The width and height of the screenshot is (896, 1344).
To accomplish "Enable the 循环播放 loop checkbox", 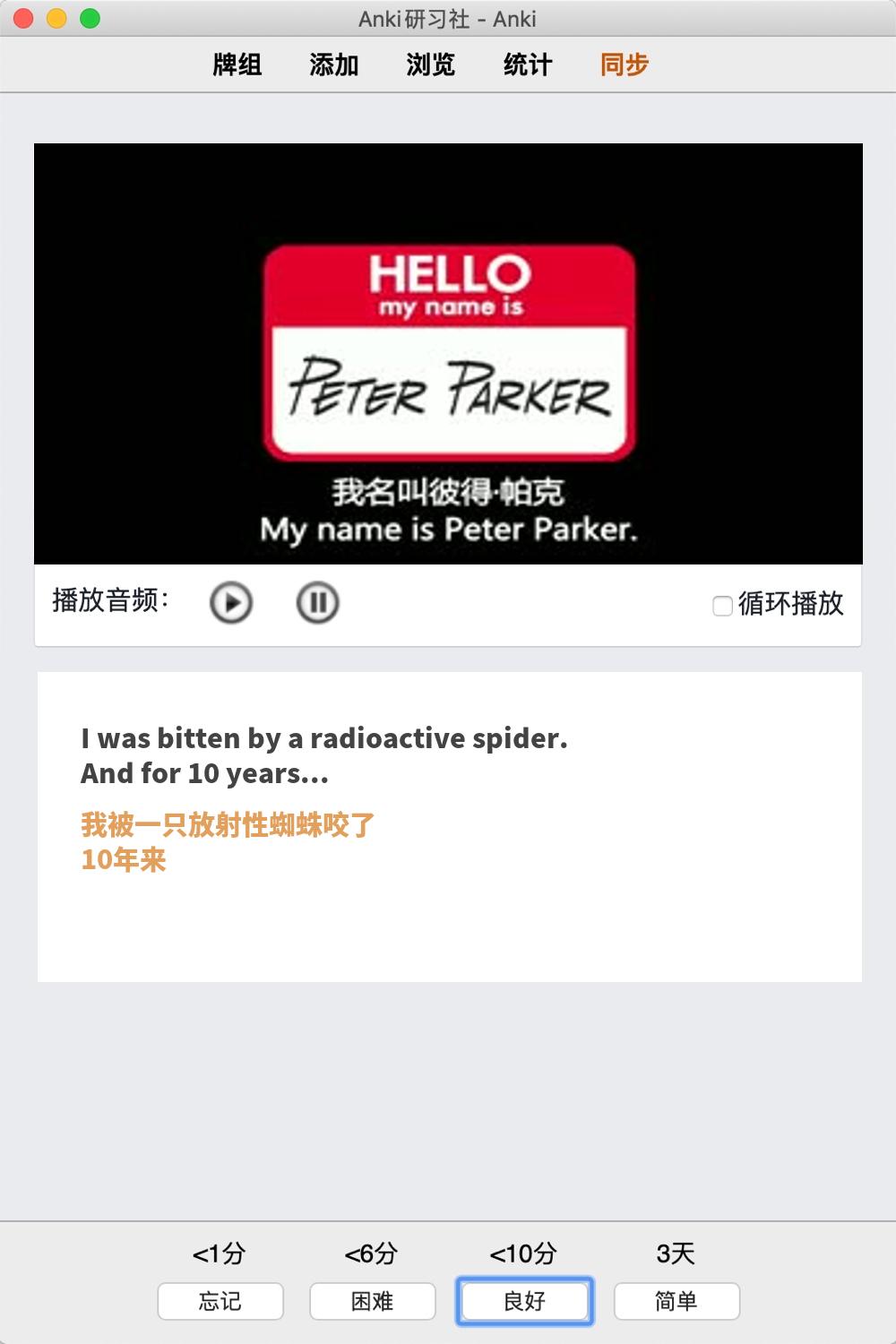I will point(722,606).
